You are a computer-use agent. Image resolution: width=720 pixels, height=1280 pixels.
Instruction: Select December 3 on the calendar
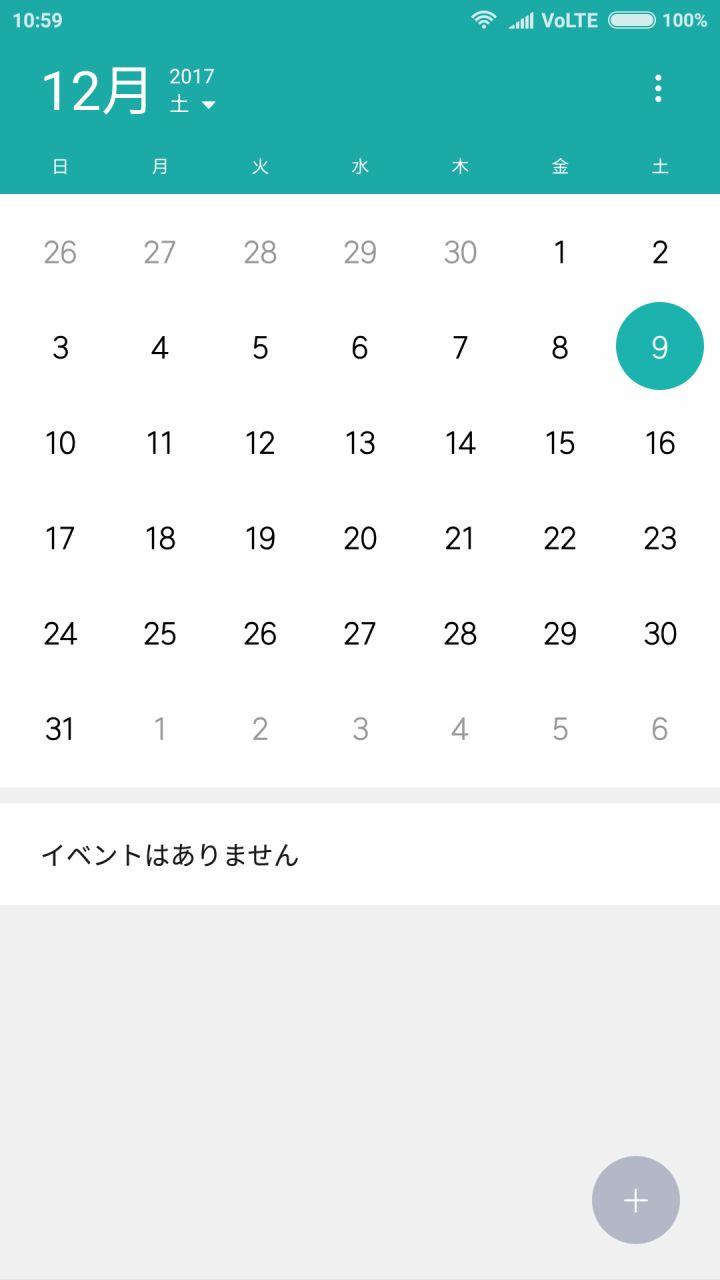point(60,347)
